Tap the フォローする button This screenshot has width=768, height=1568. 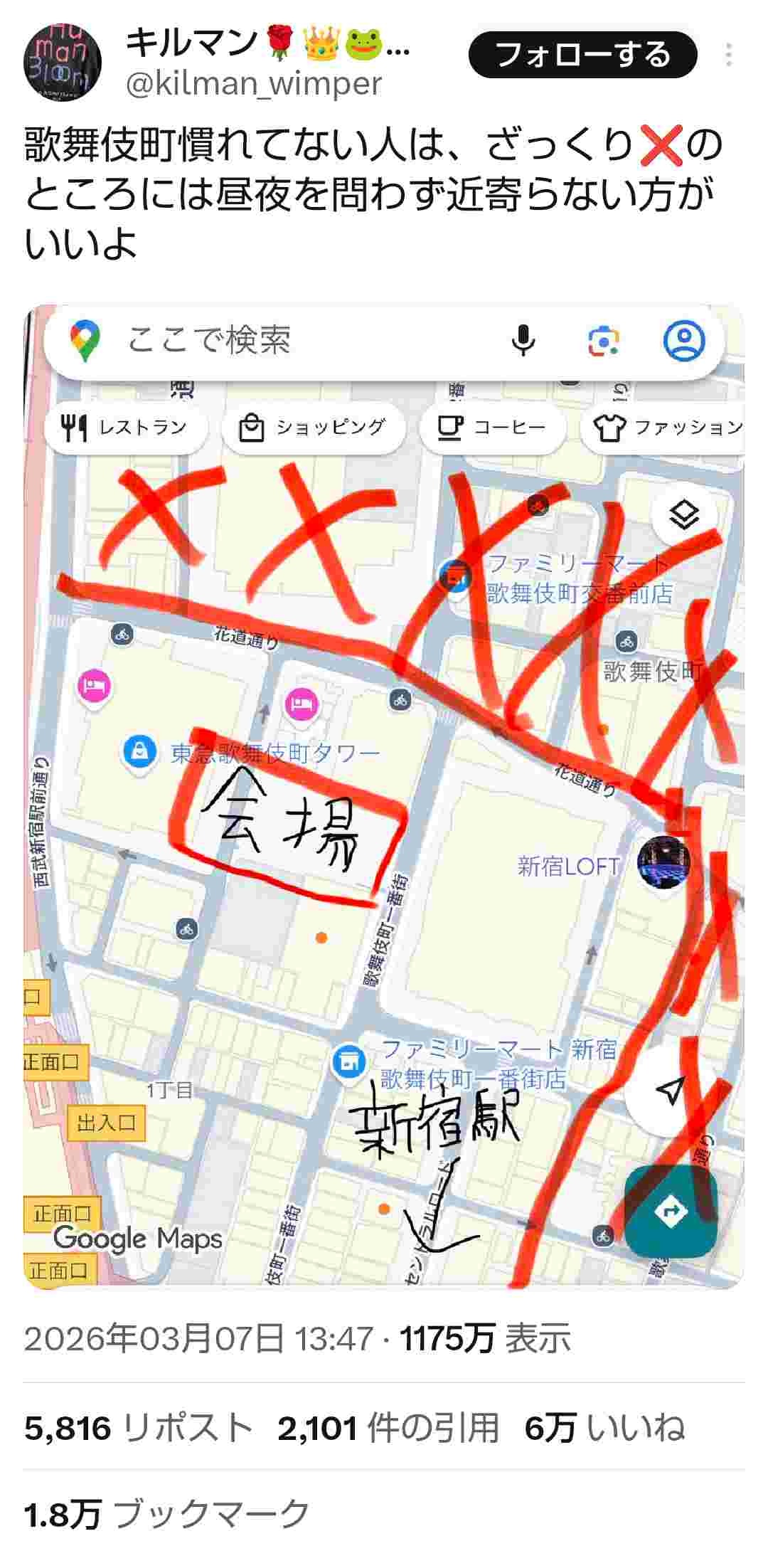point(582,55)
